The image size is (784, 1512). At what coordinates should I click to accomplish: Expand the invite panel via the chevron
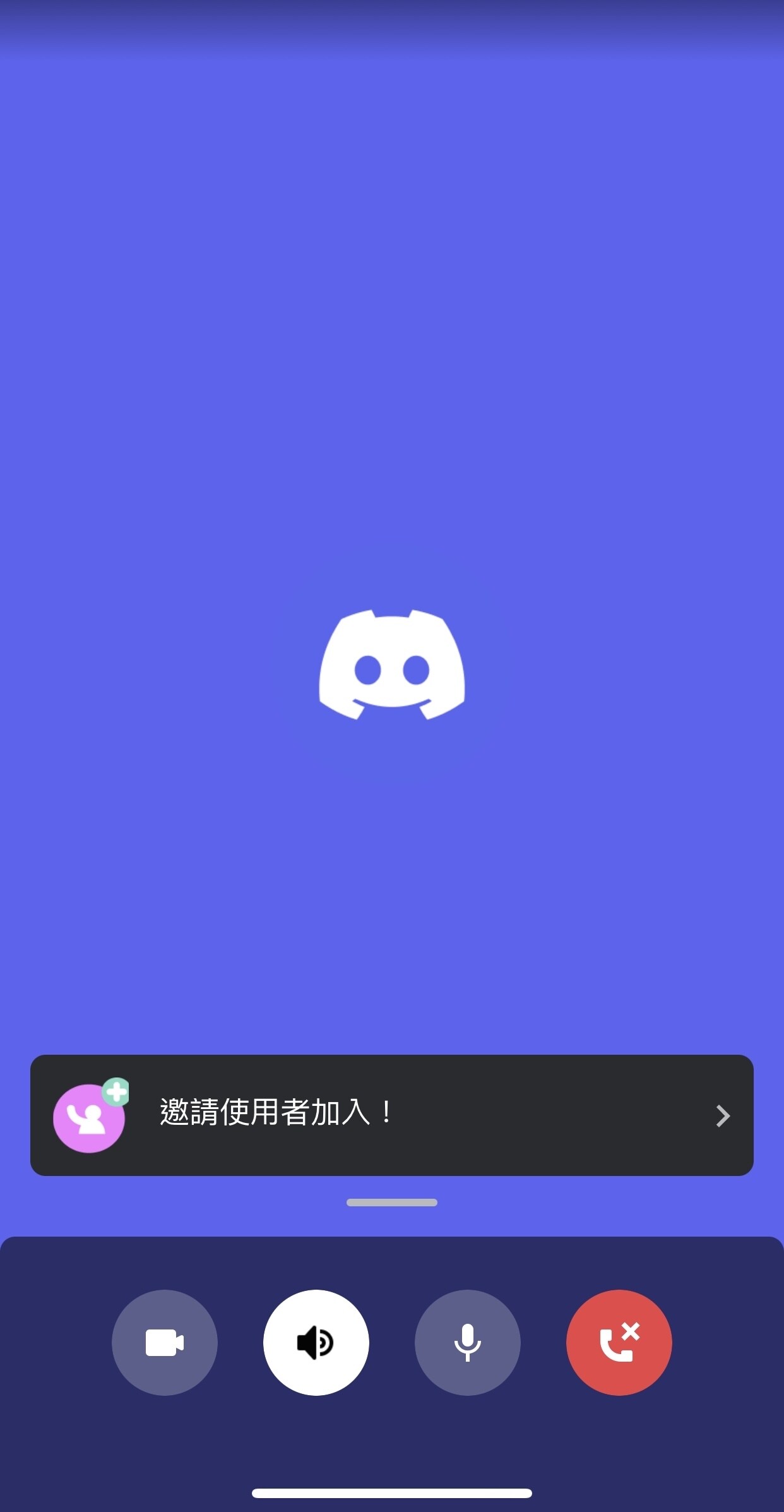point(722,1117)
